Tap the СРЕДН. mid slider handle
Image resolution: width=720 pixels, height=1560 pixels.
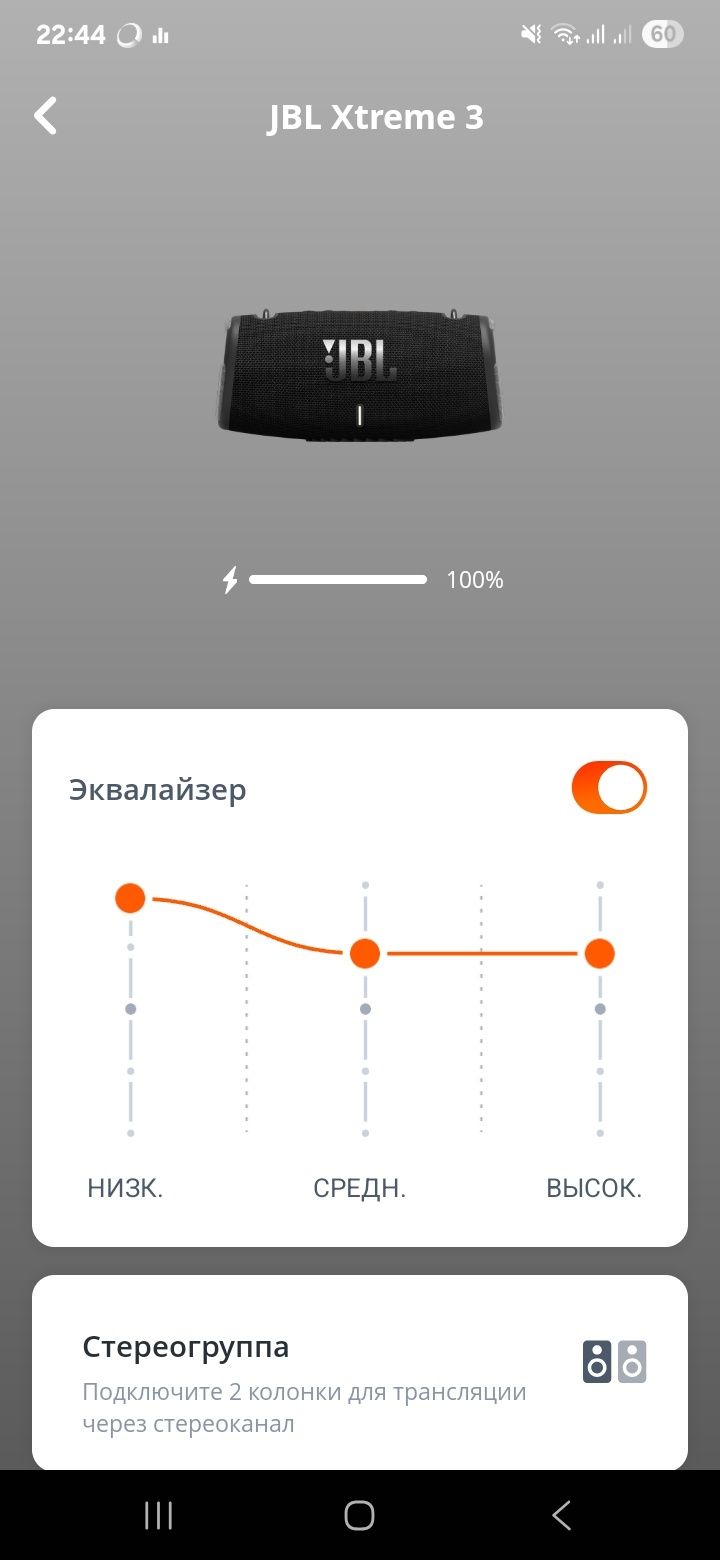[x=365, y=954]
